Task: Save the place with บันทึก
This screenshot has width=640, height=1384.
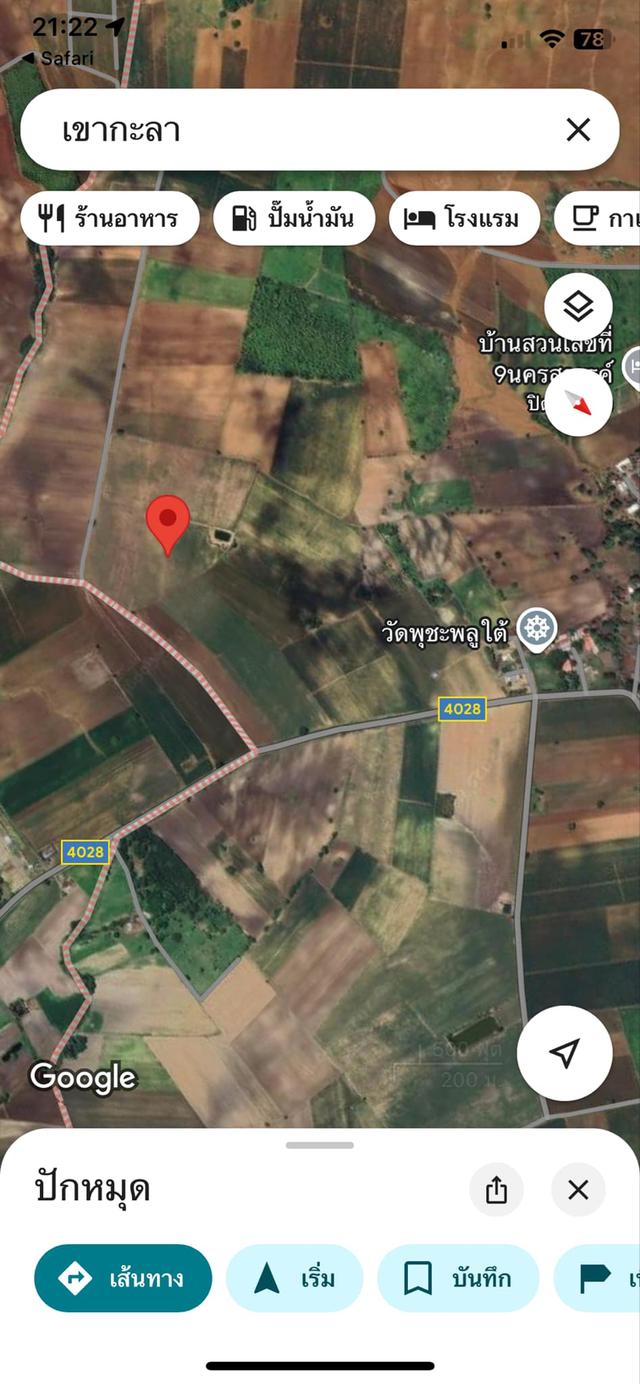Action: (x=458, y=1278)
